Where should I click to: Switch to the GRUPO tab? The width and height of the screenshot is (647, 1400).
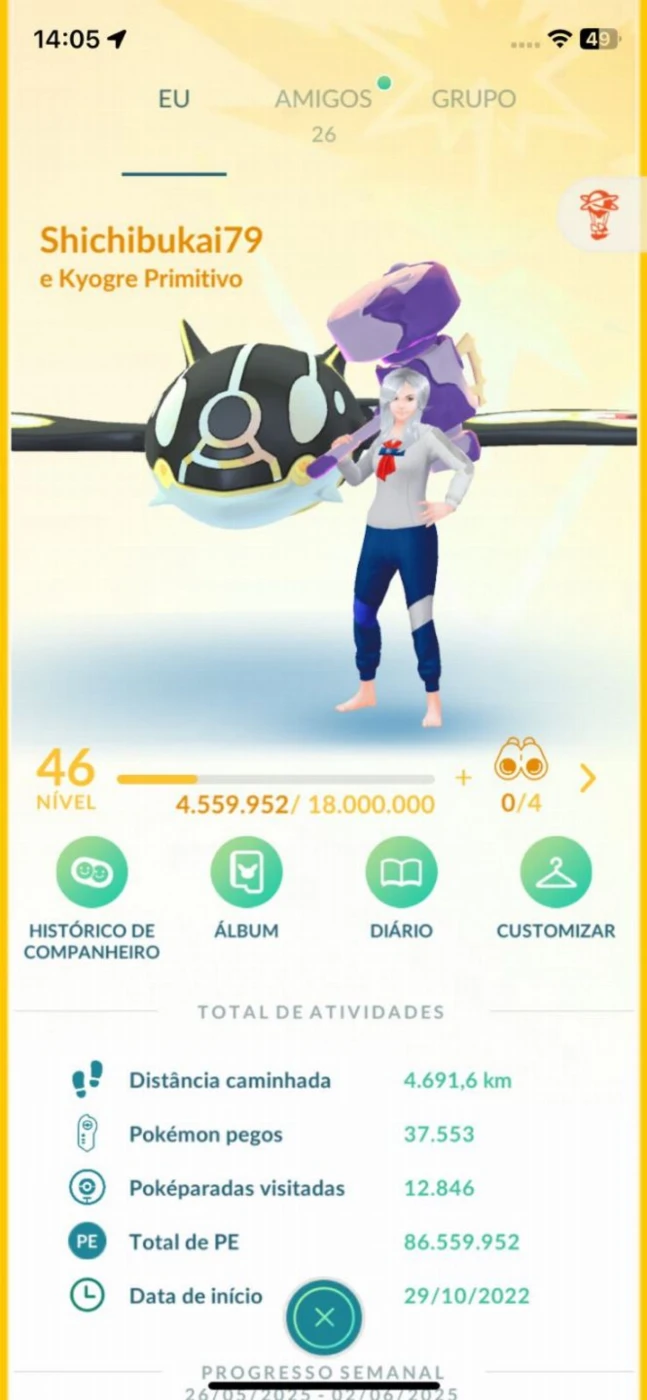[474, 99]
